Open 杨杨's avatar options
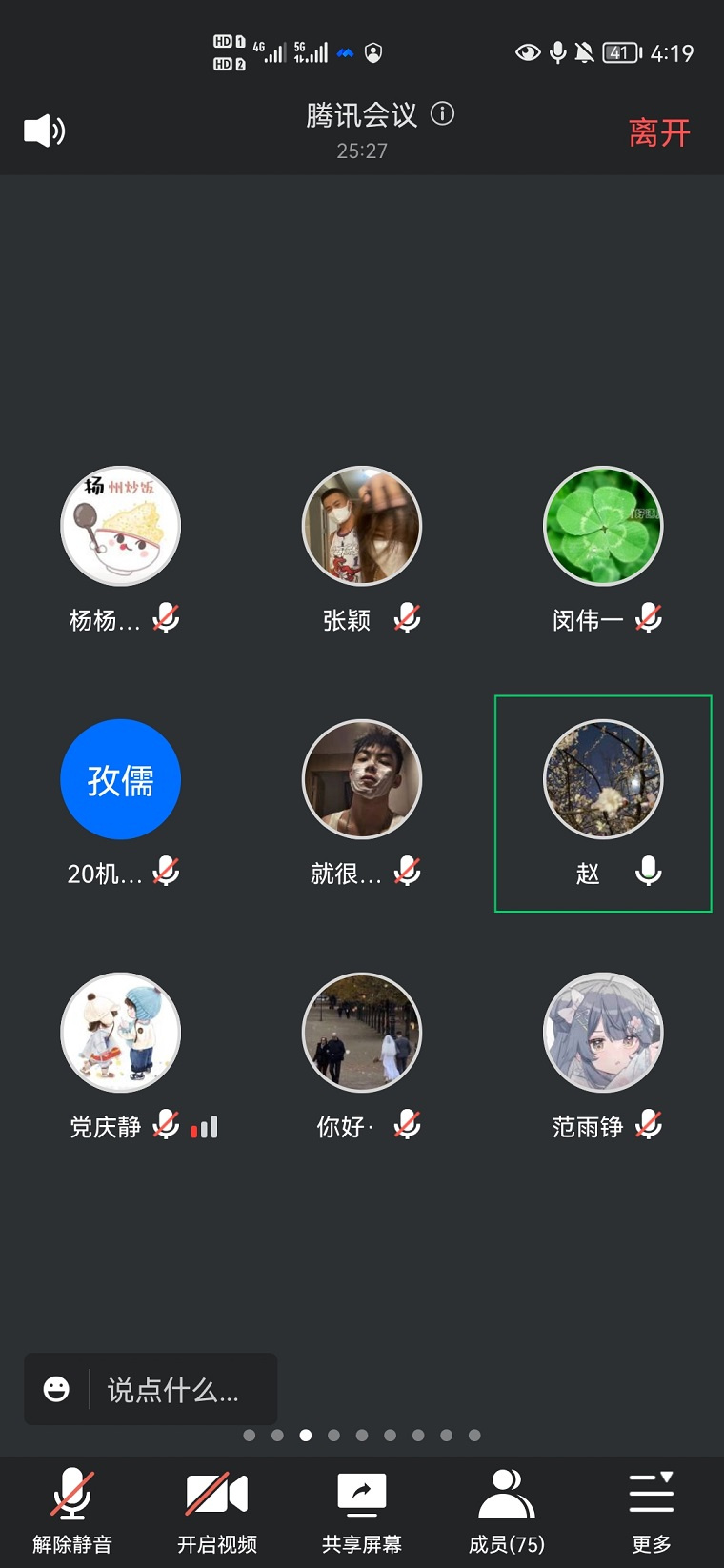Image resolution: width=724 pixels, height=1568 pixels. tap(120, 526)
